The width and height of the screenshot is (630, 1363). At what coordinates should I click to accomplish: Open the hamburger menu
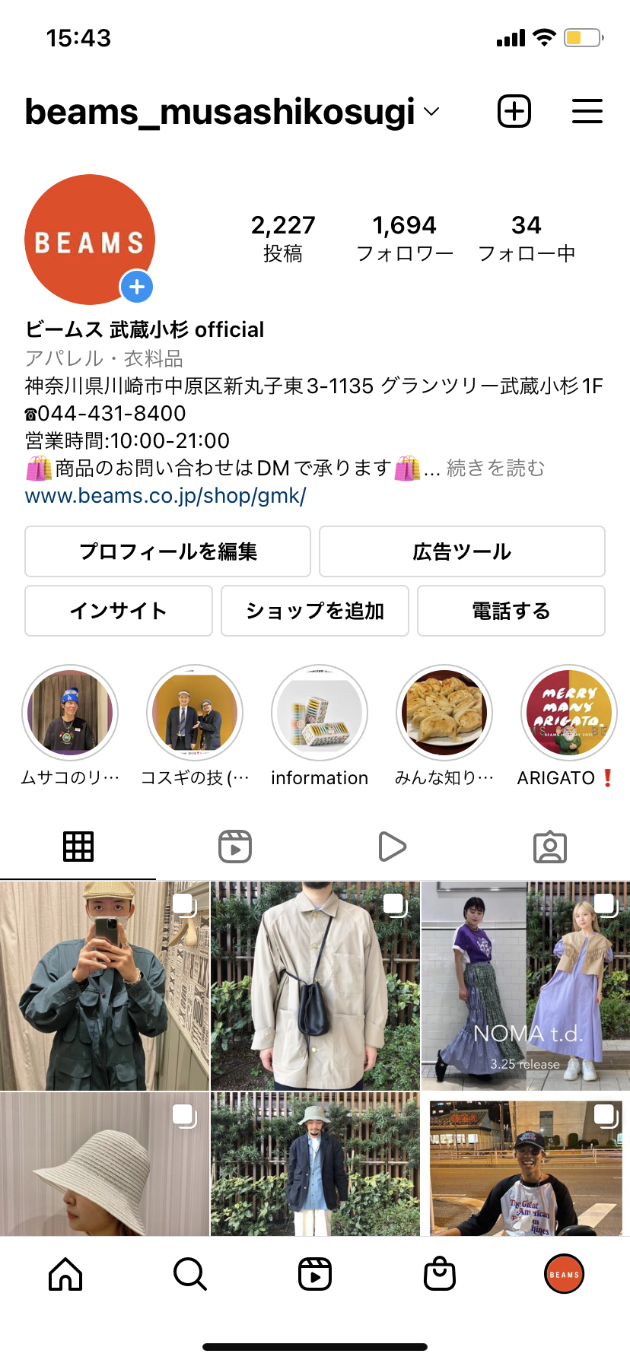tap(587, 111)
